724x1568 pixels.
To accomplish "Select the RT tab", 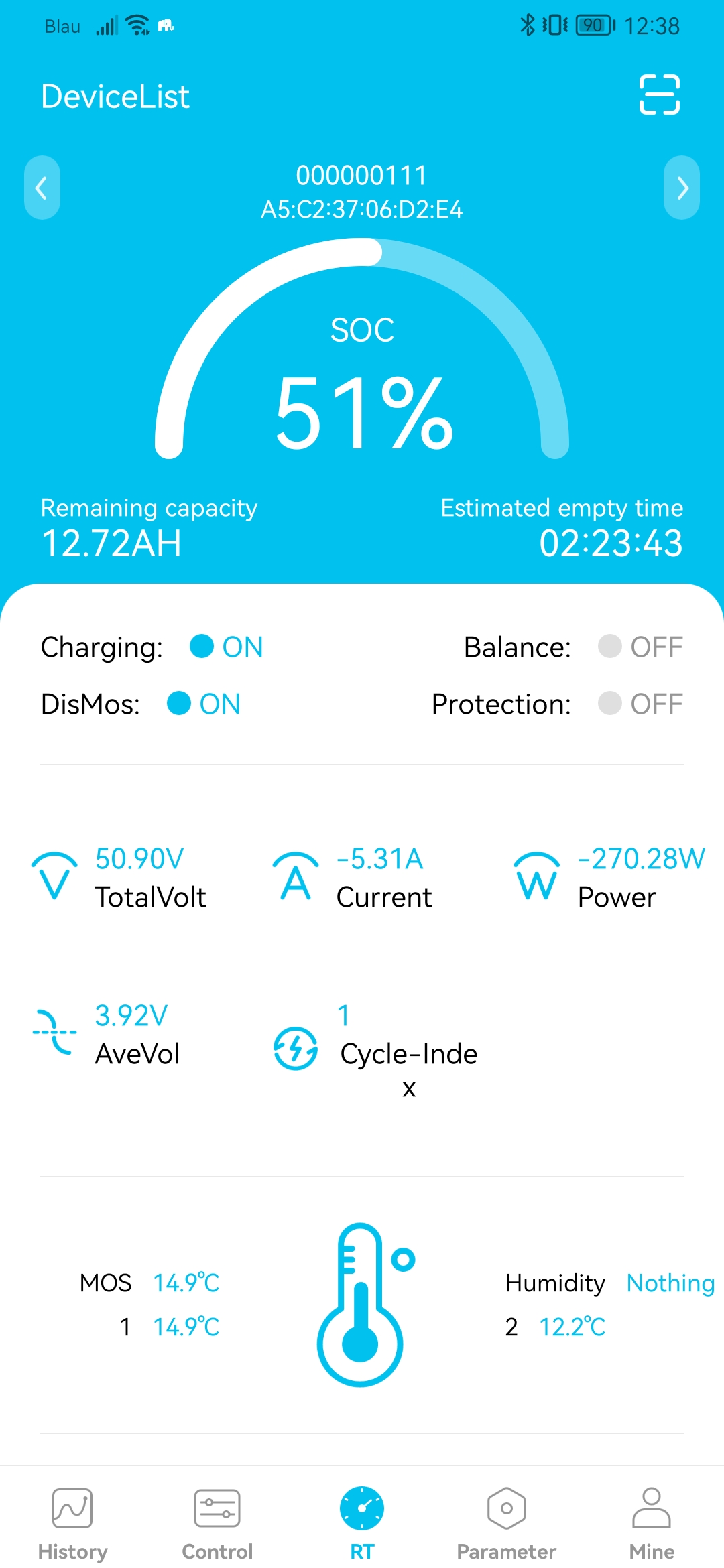I will (362, 1520).
